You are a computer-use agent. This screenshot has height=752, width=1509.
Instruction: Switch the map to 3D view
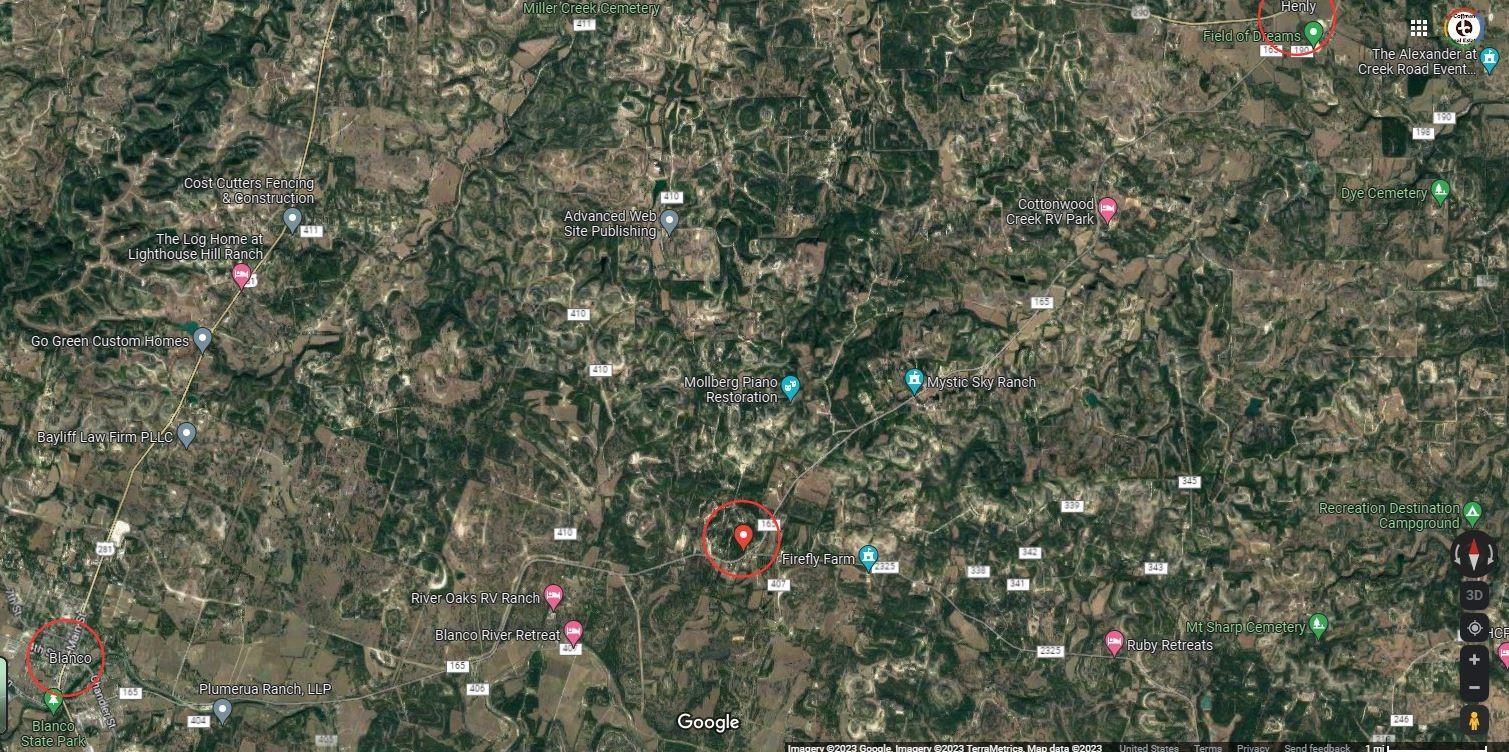[1474, 596]
